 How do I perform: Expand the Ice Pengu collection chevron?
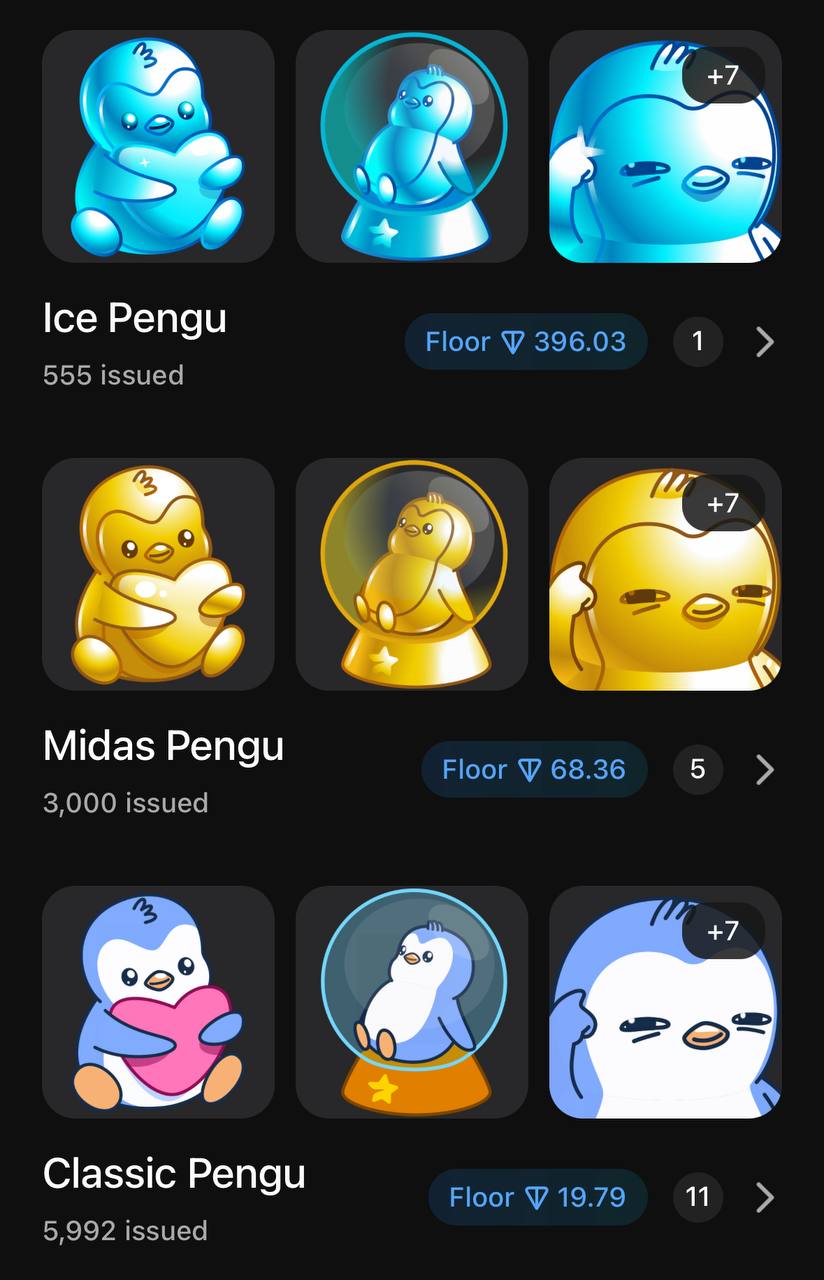pyautogui.click(x=765, y=342)
